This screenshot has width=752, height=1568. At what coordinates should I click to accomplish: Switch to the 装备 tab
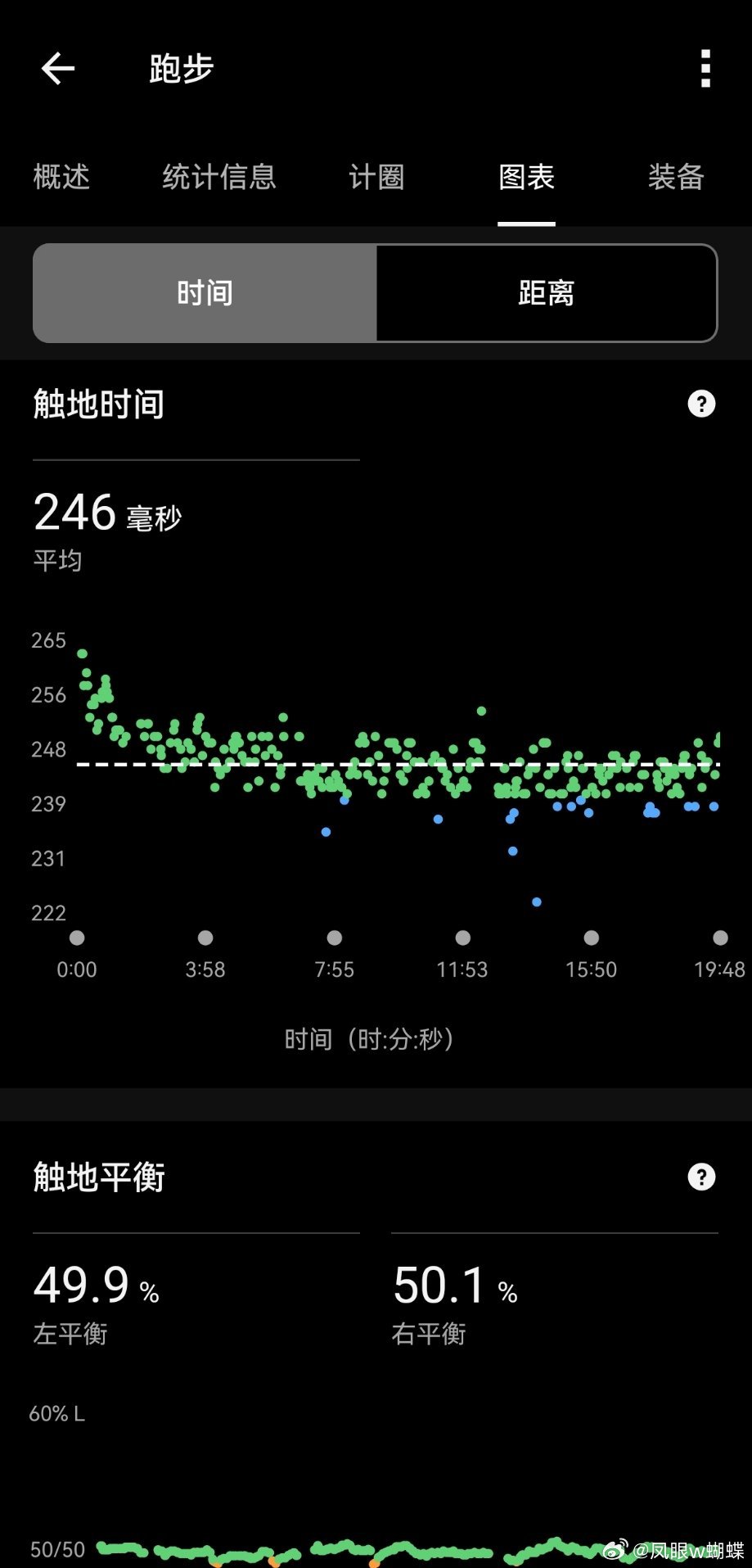coord(676,176)
